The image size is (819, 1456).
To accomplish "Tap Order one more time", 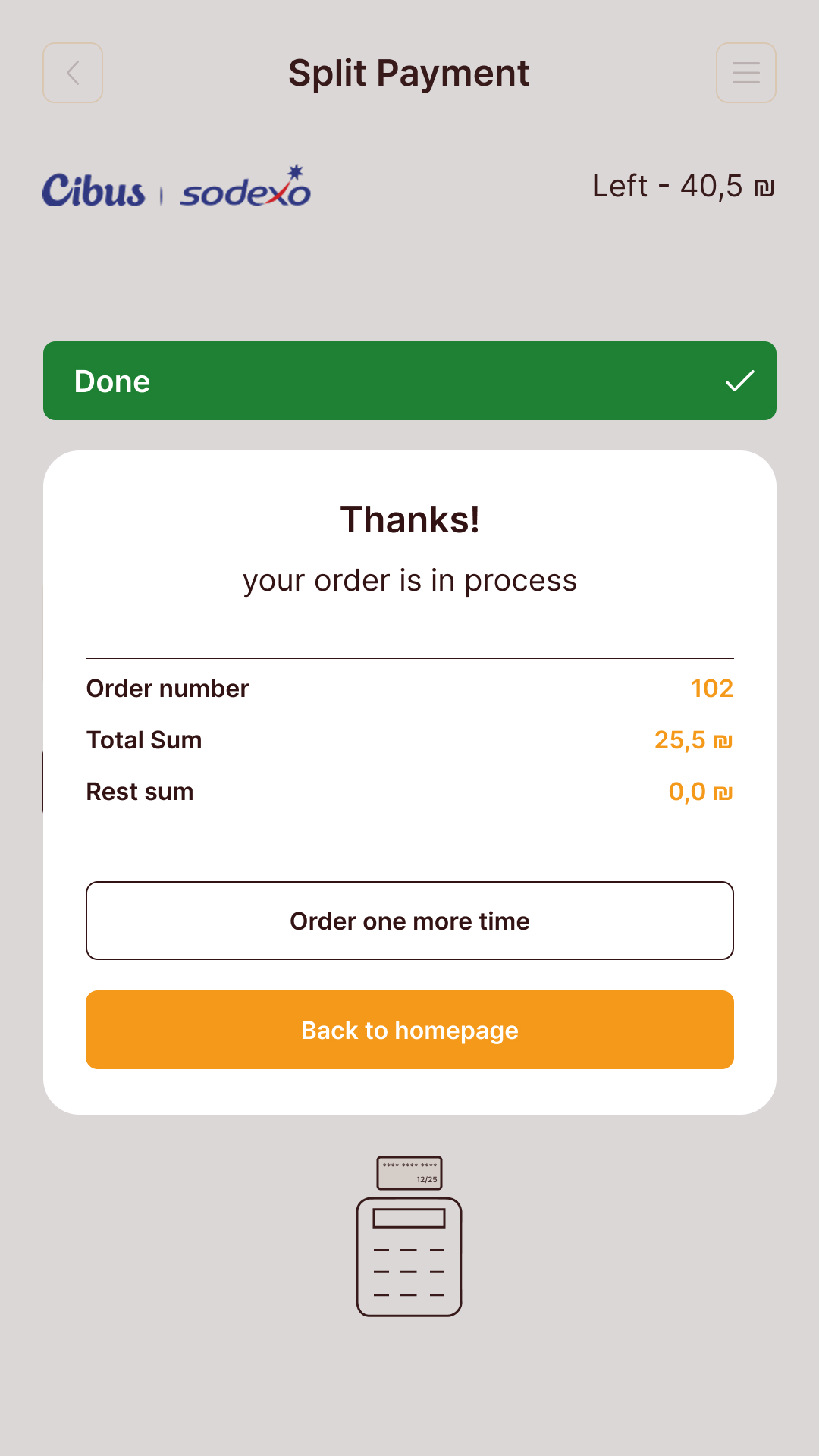I will (x=409, y=921).
